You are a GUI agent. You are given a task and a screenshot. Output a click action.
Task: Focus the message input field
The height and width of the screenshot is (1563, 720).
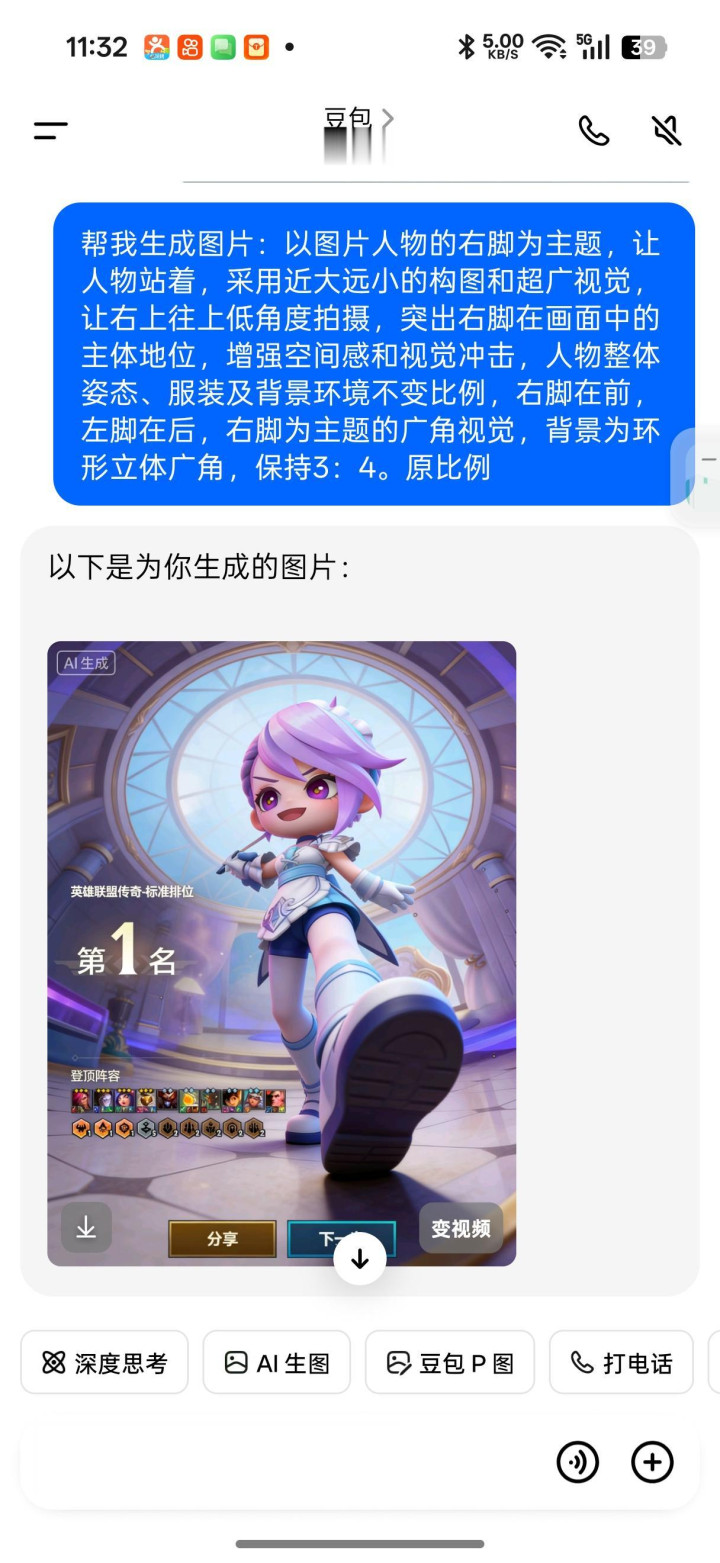[285, 1462]
